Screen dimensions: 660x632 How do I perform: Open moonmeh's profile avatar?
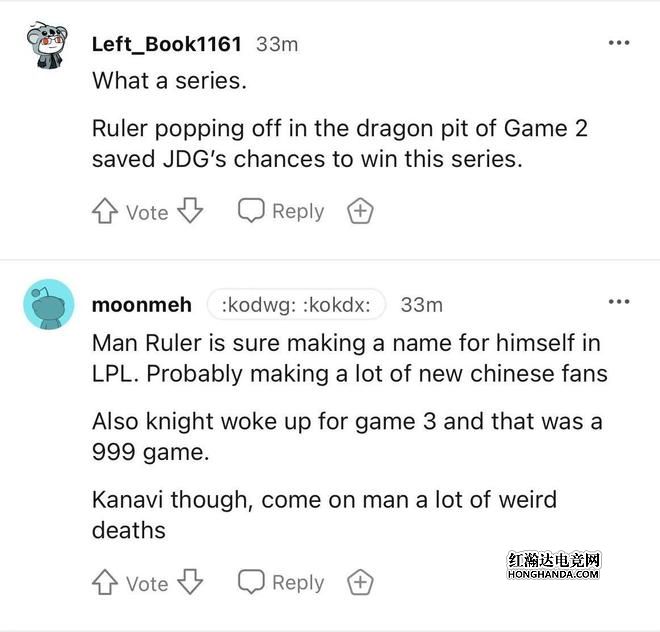pos(48,304)
